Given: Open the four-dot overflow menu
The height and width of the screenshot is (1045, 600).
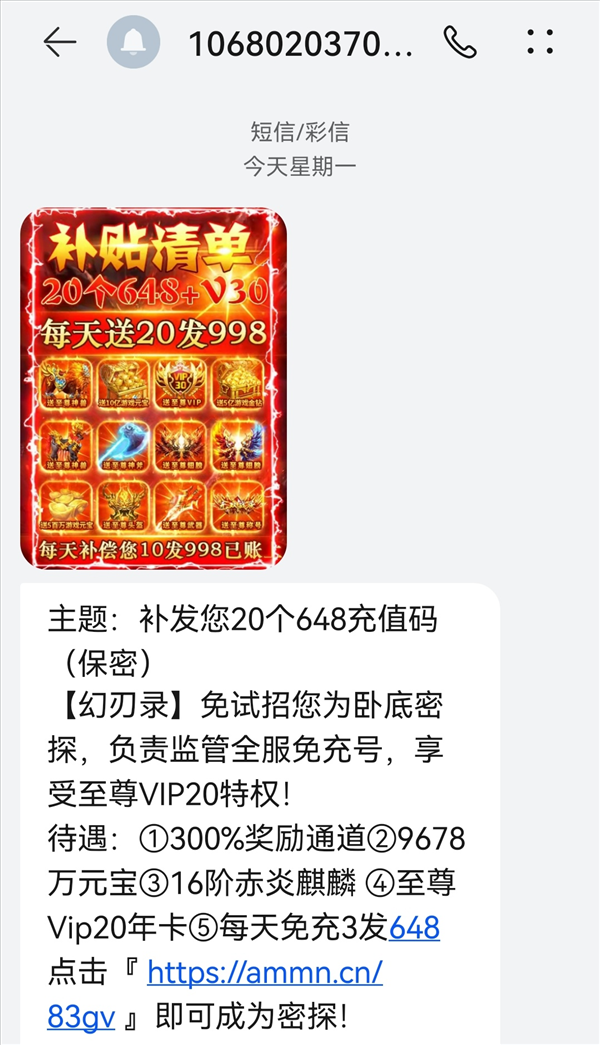Looking at the screenshot, I should click(540, 41).
